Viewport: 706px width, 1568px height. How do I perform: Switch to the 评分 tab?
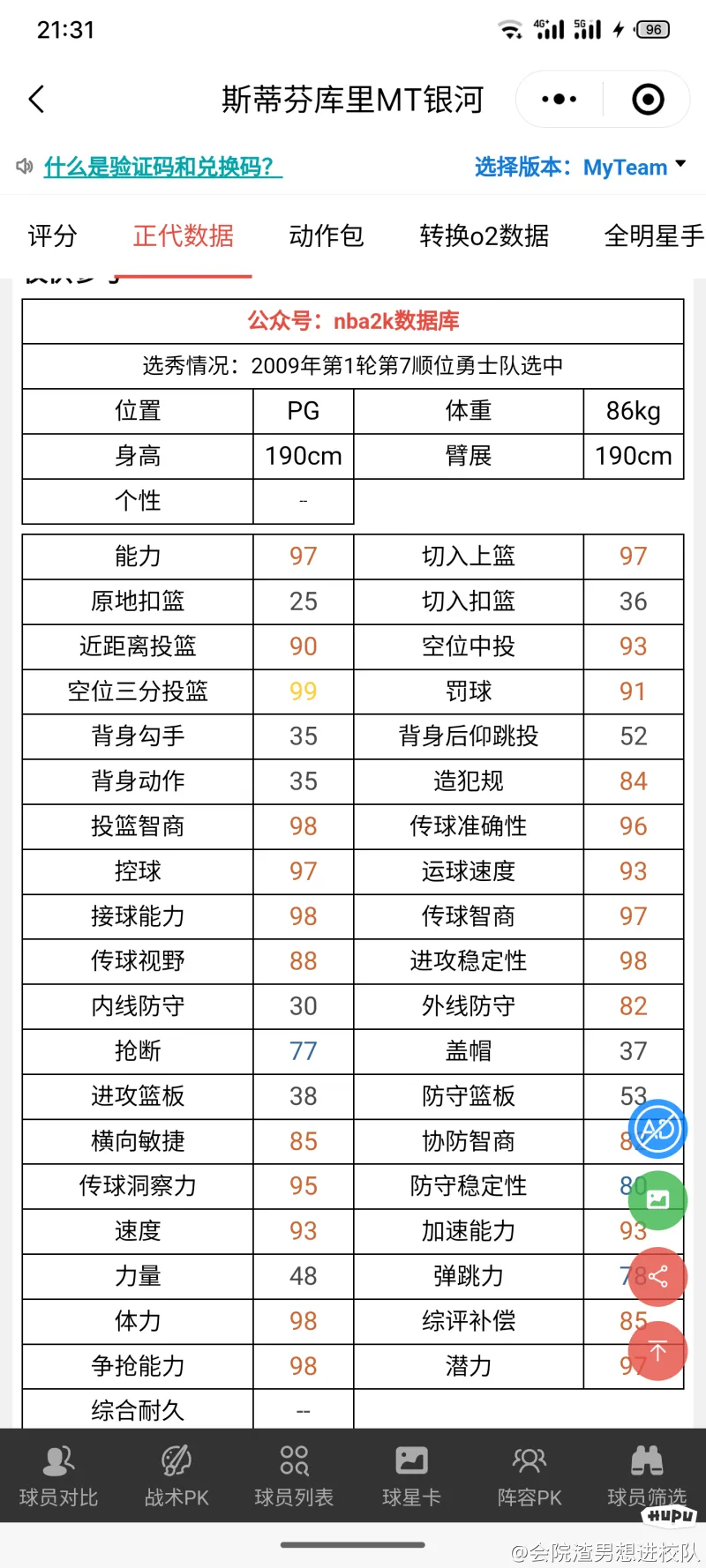pos(53,235)
